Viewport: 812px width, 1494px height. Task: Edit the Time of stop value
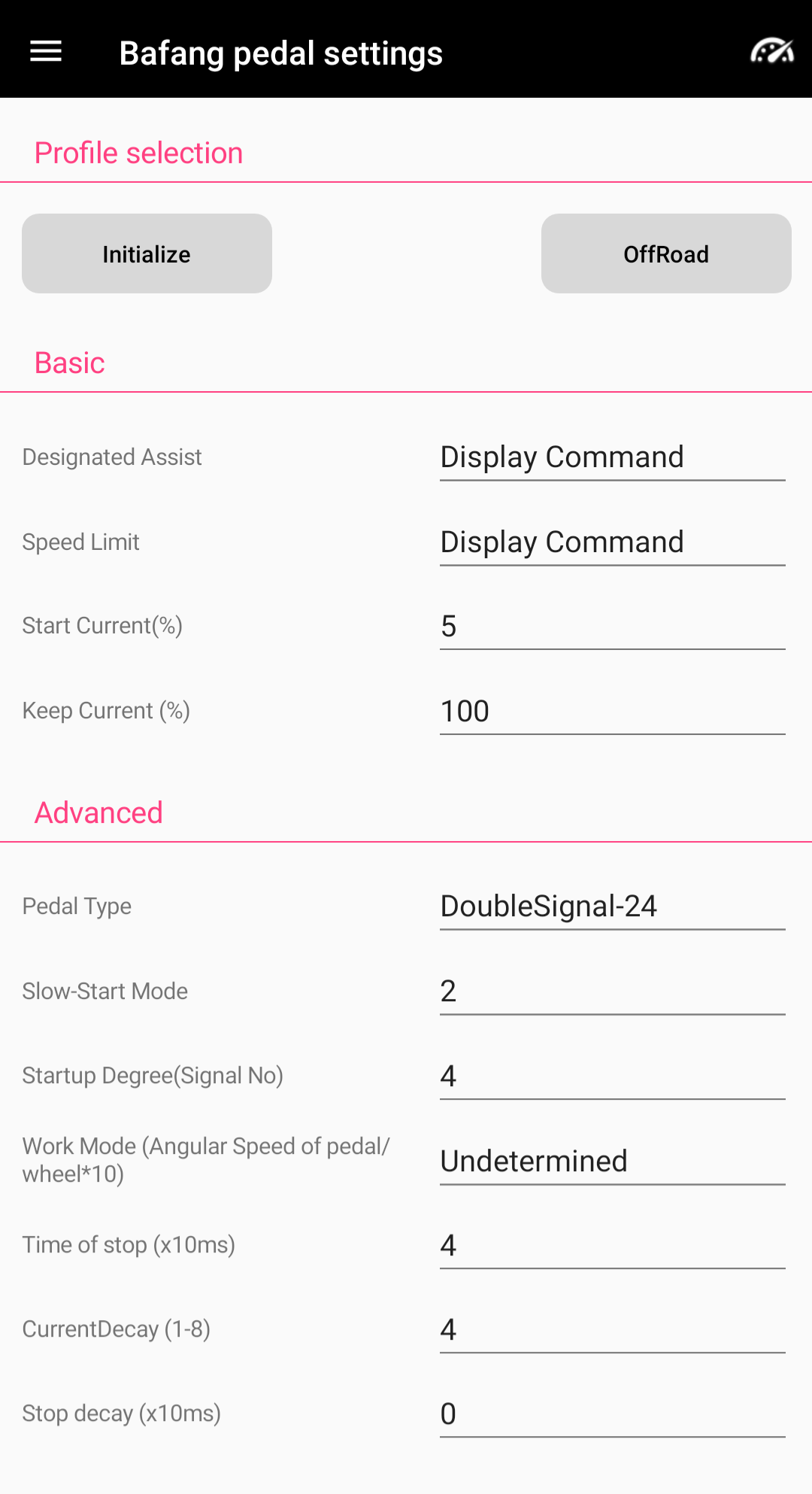[612, 1246]
